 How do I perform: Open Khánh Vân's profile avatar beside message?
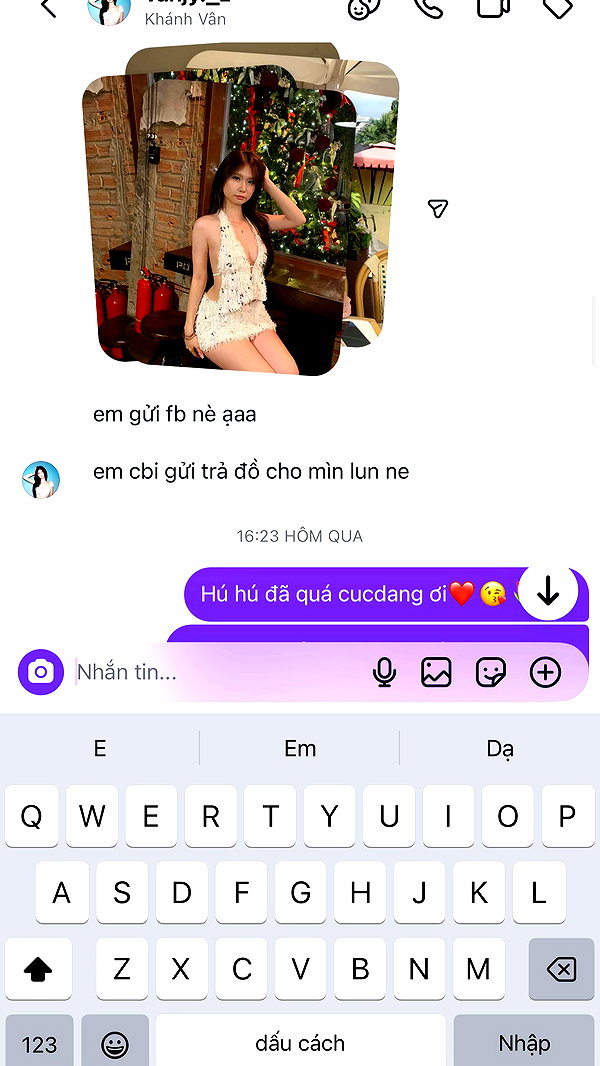coord(41,479)
